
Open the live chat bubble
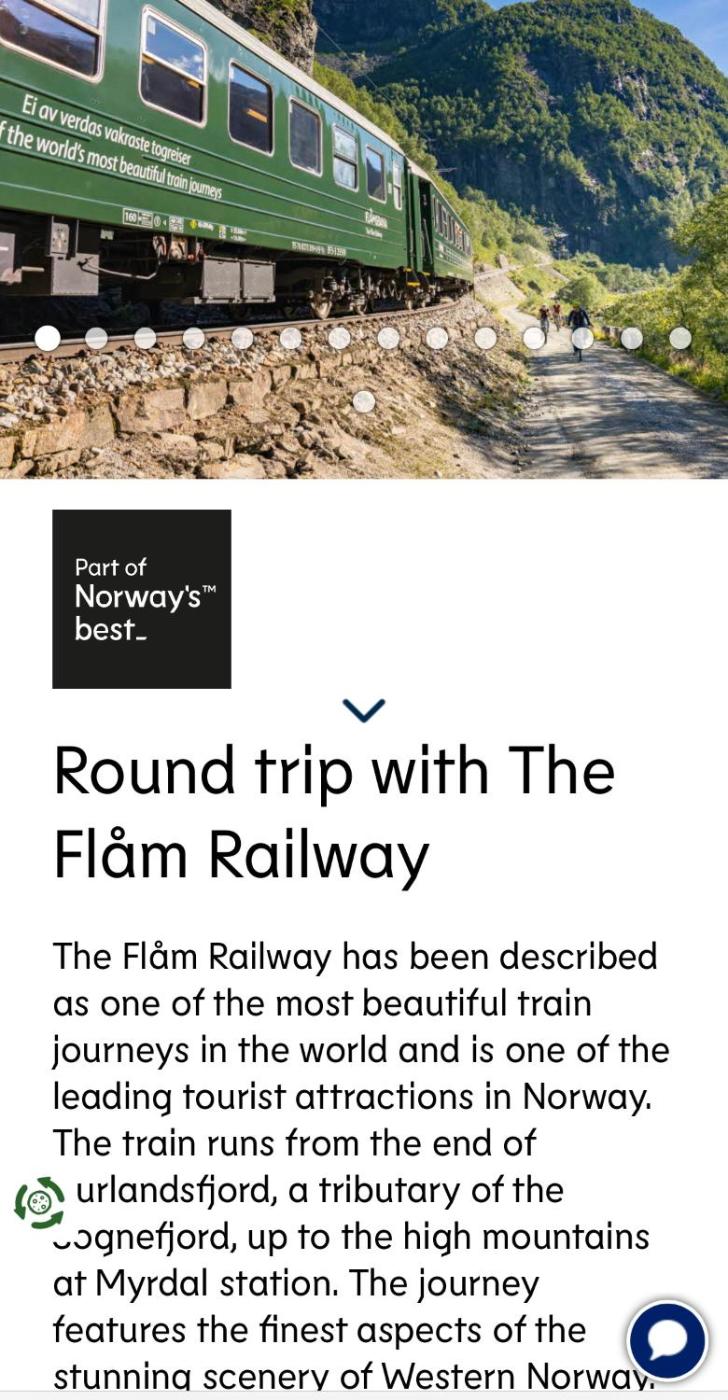(x=667, y=1340)
